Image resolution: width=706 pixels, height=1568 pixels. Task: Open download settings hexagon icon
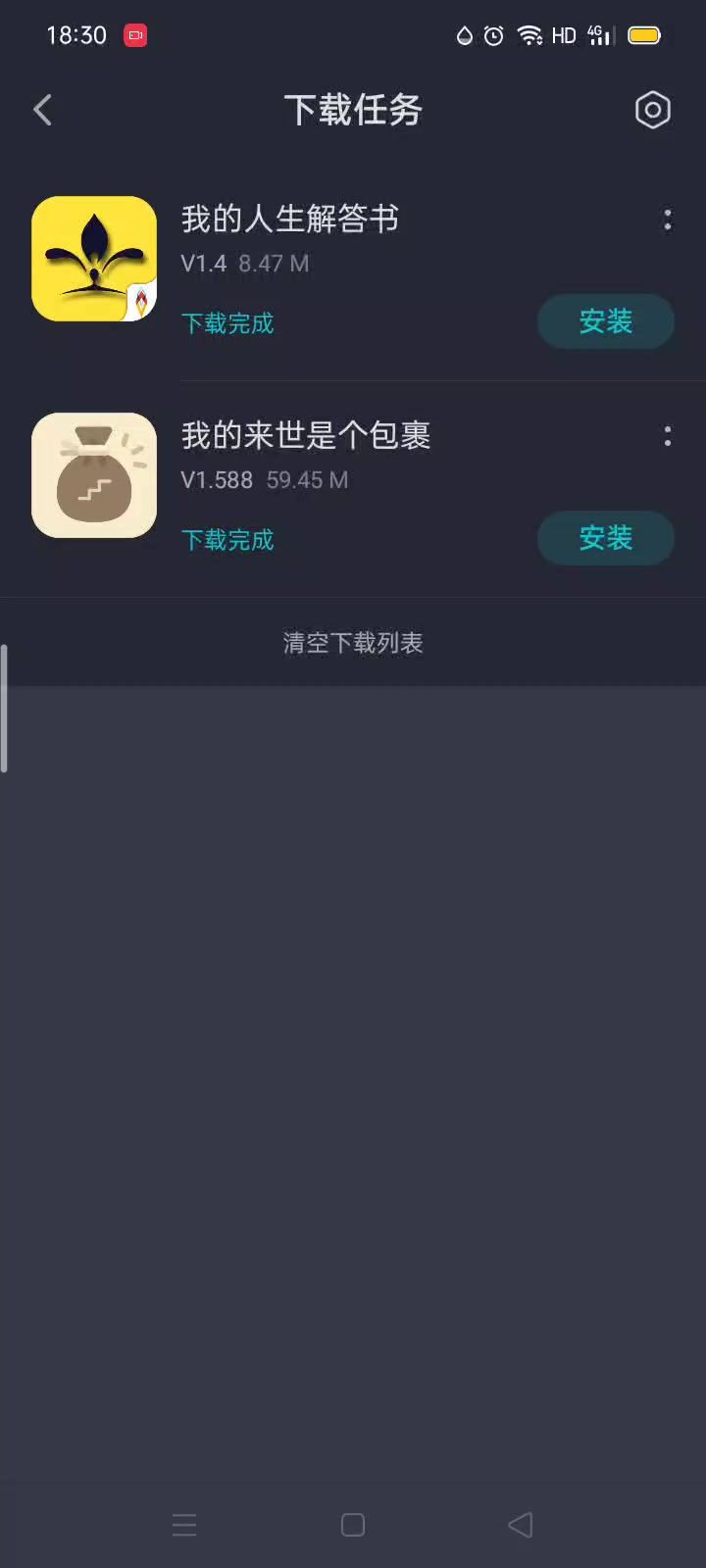653,110
